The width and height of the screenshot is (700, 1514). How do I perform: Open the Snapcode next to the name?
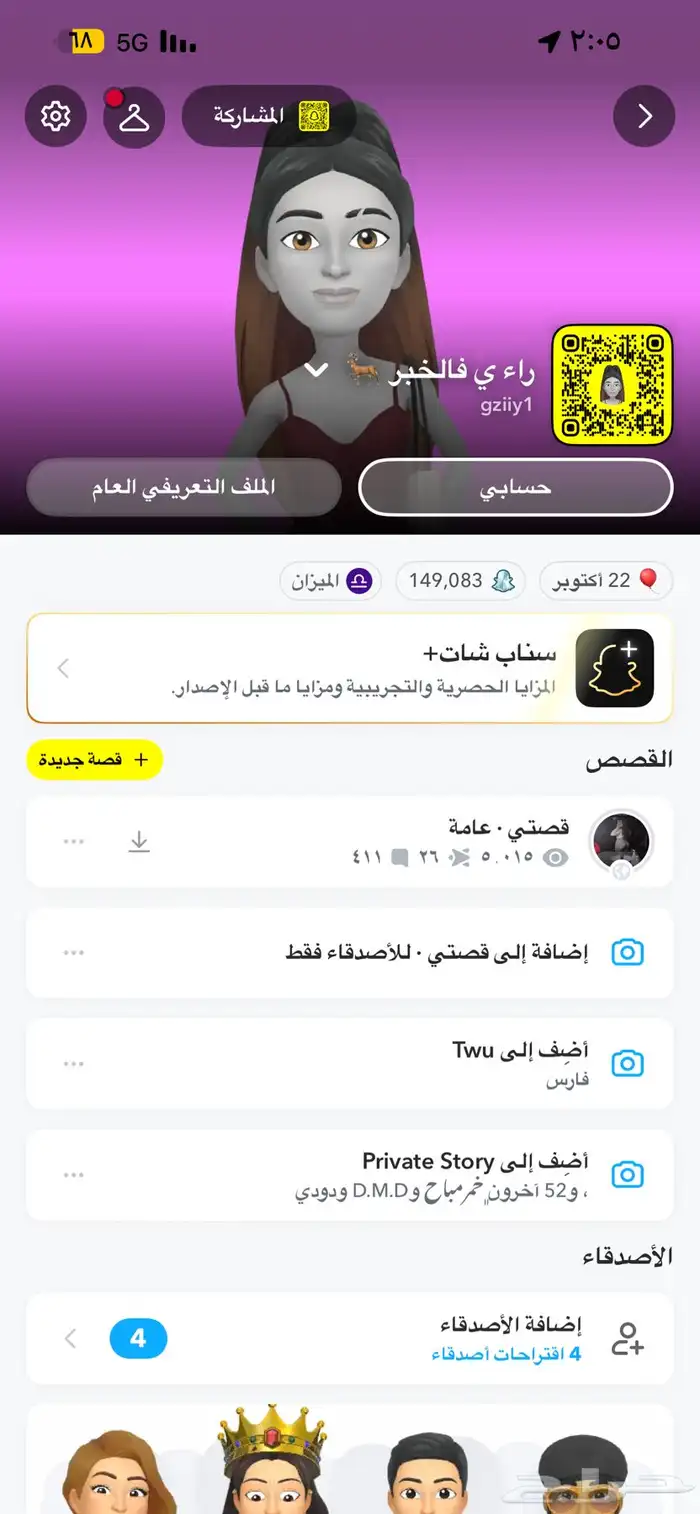(612, 384)
